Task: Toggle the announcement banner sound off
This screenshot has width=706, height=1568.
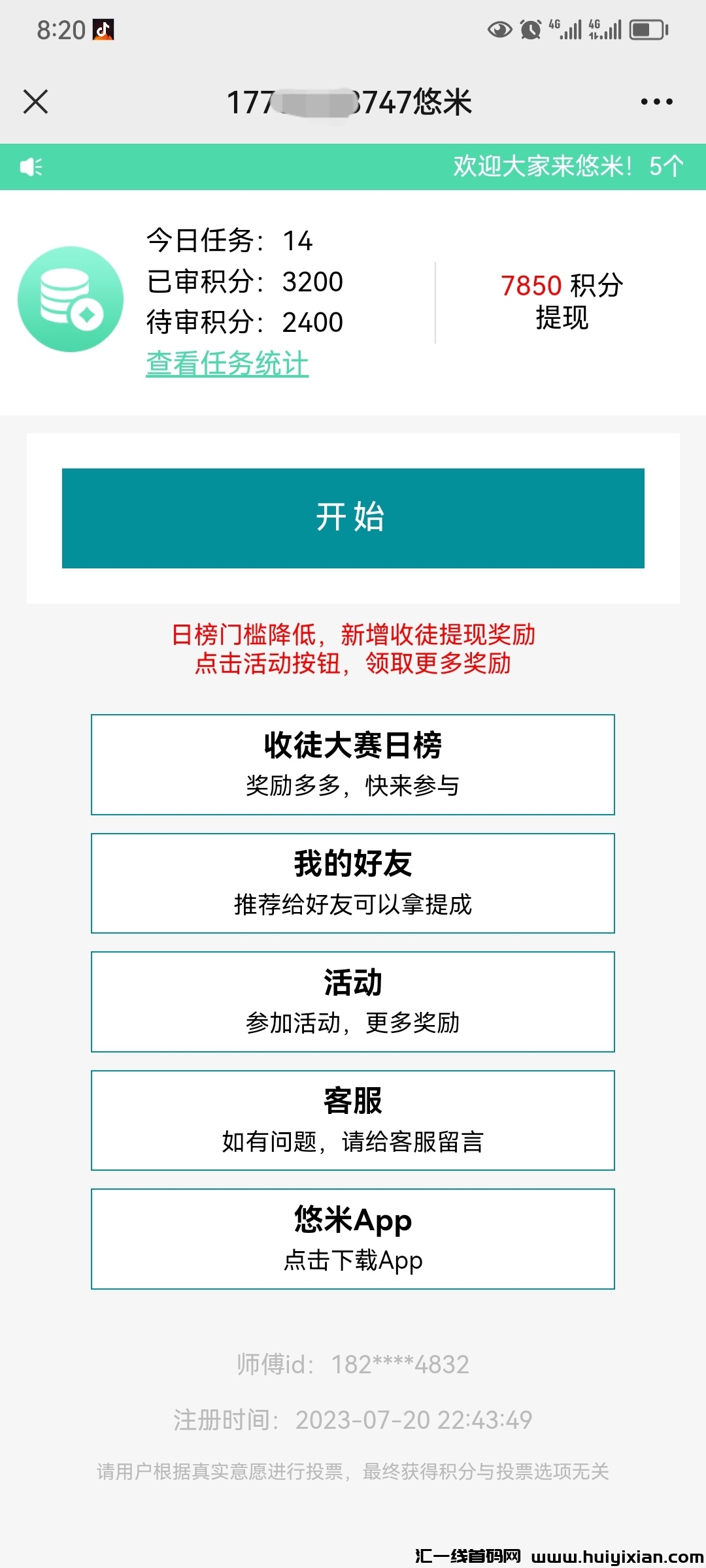Action: click(31, 167)
